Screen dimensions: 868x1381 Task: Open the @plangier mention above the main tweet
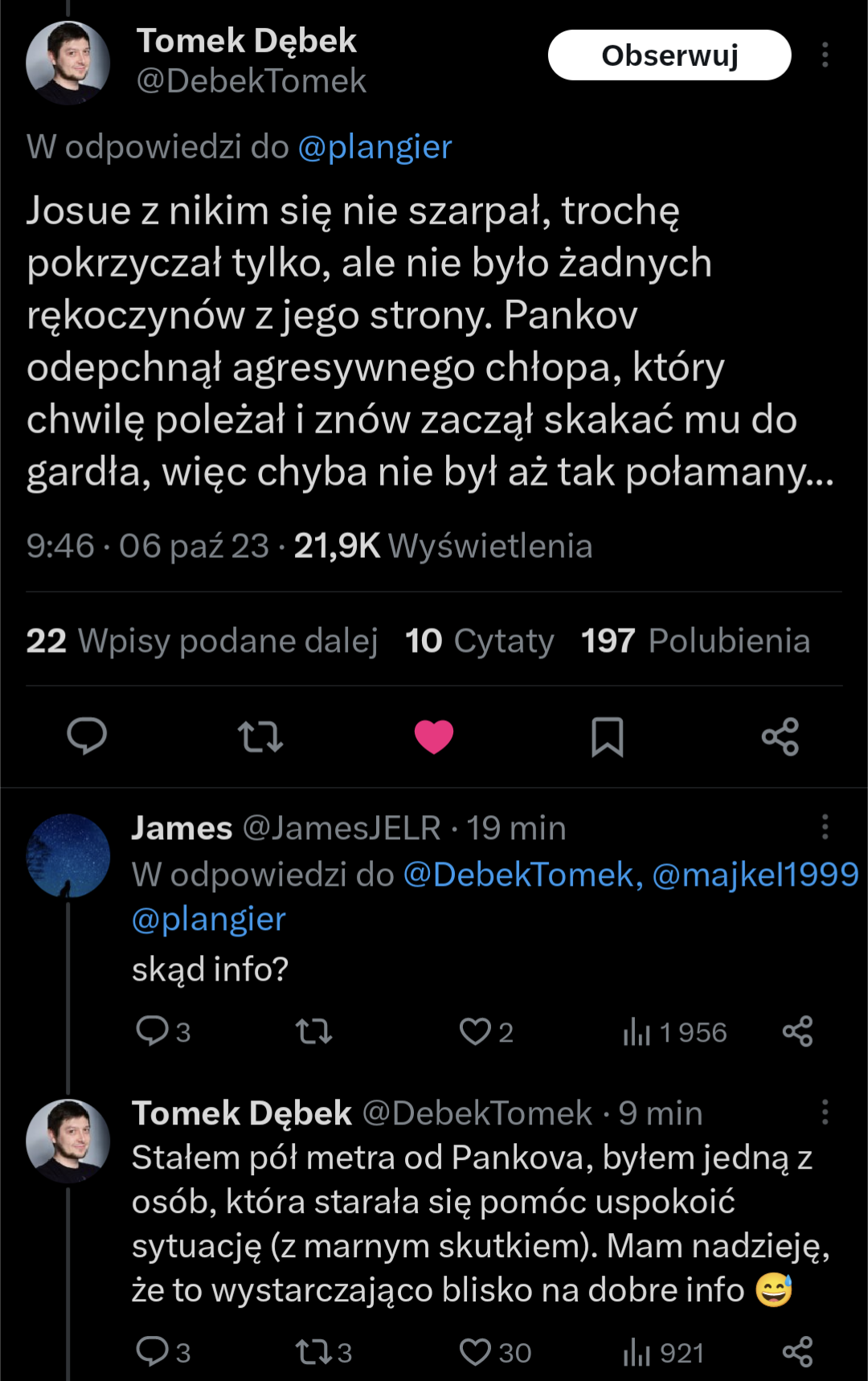point(375,147)
